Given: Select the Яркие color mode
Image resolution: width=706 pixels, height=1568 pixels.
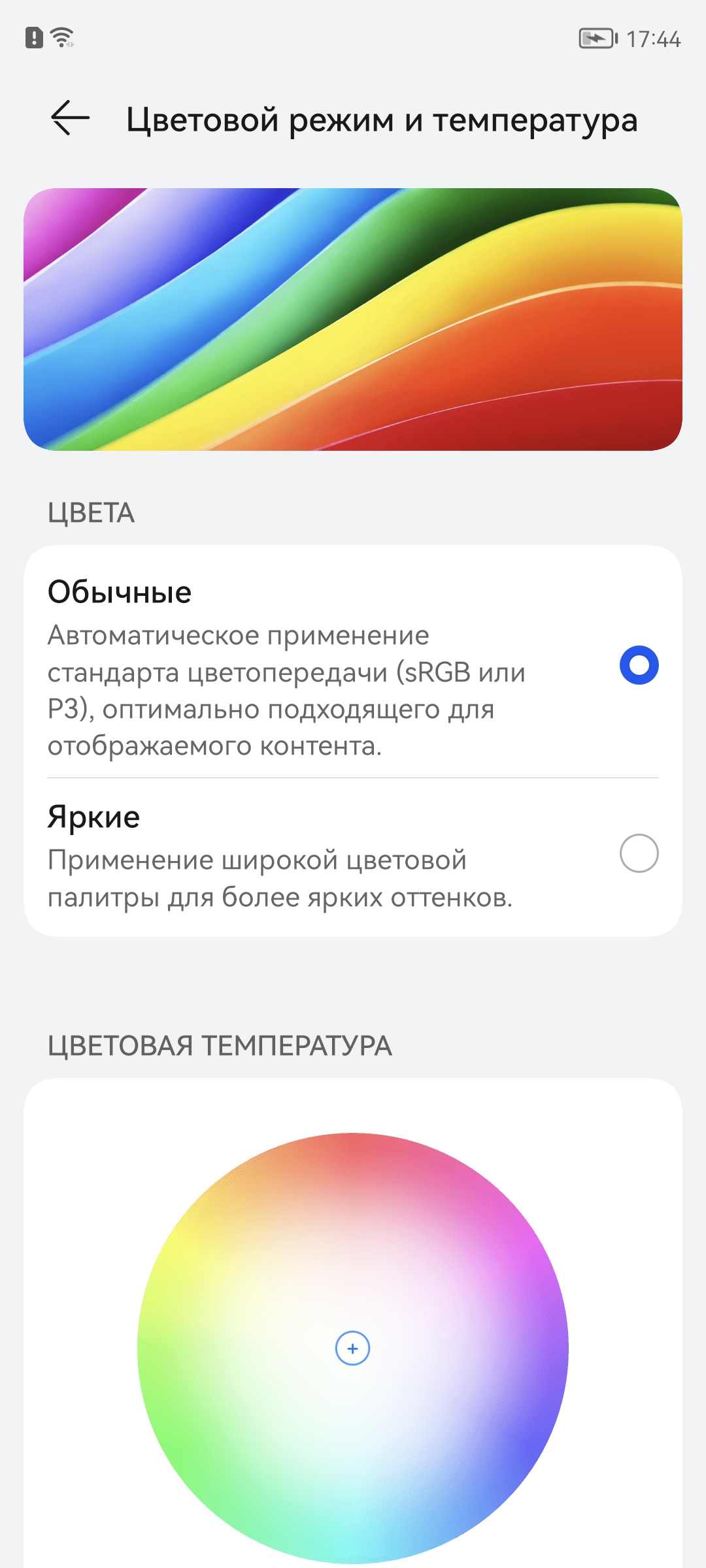Looking at the screenshot, I should [x=639, y=853].
